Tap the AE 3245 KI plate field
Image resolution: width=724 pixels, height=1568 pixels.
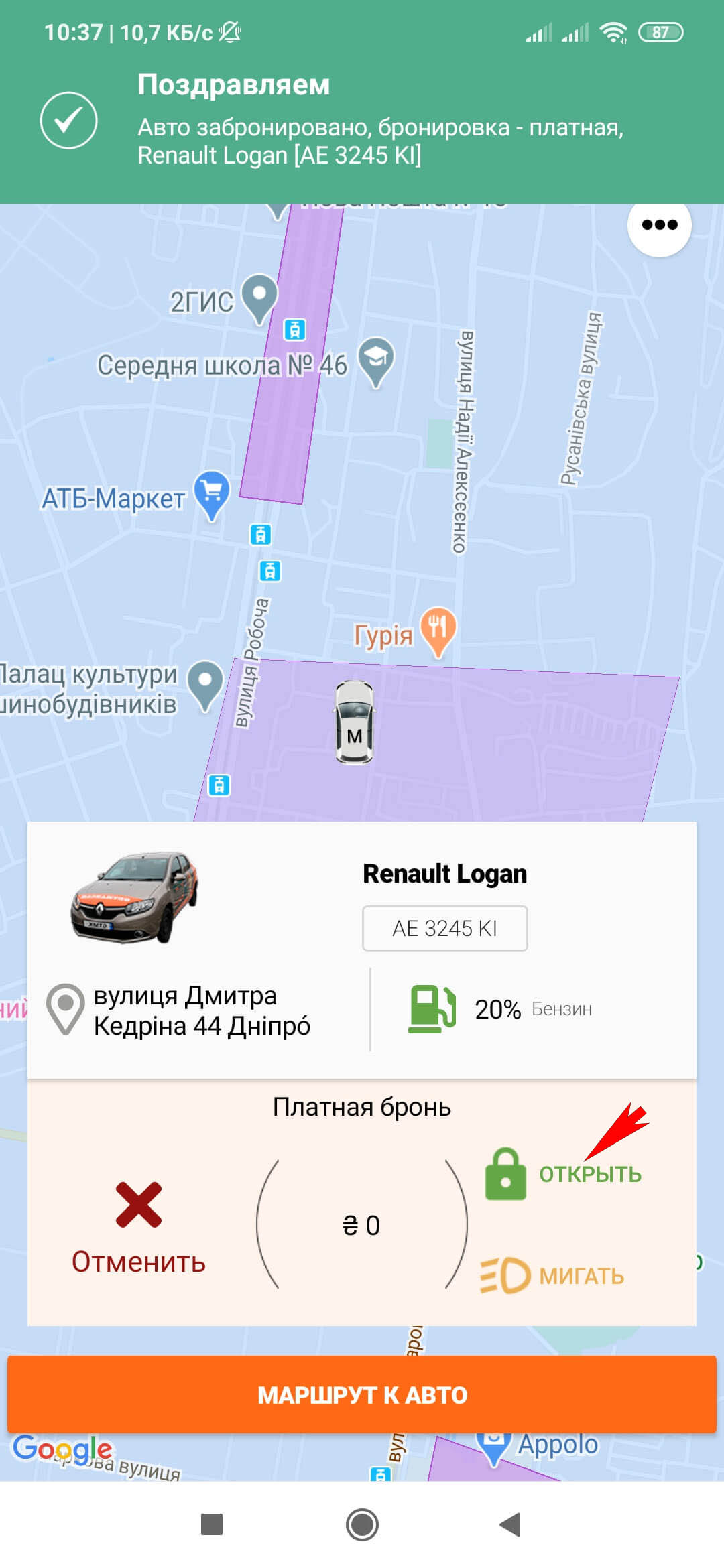tap(444, 928)
